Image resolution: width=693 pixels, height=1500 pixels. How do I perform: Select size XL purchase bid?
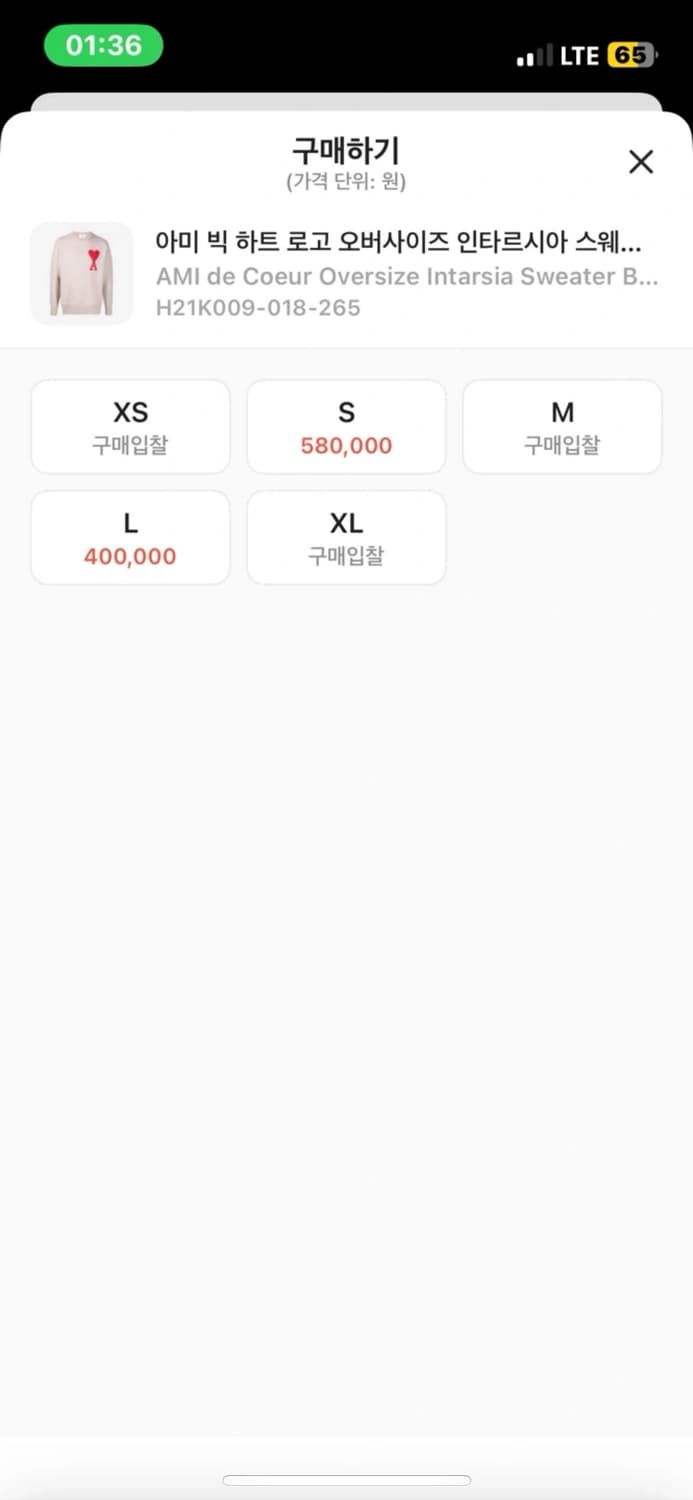pyautogui.click(x=346, y=538)
